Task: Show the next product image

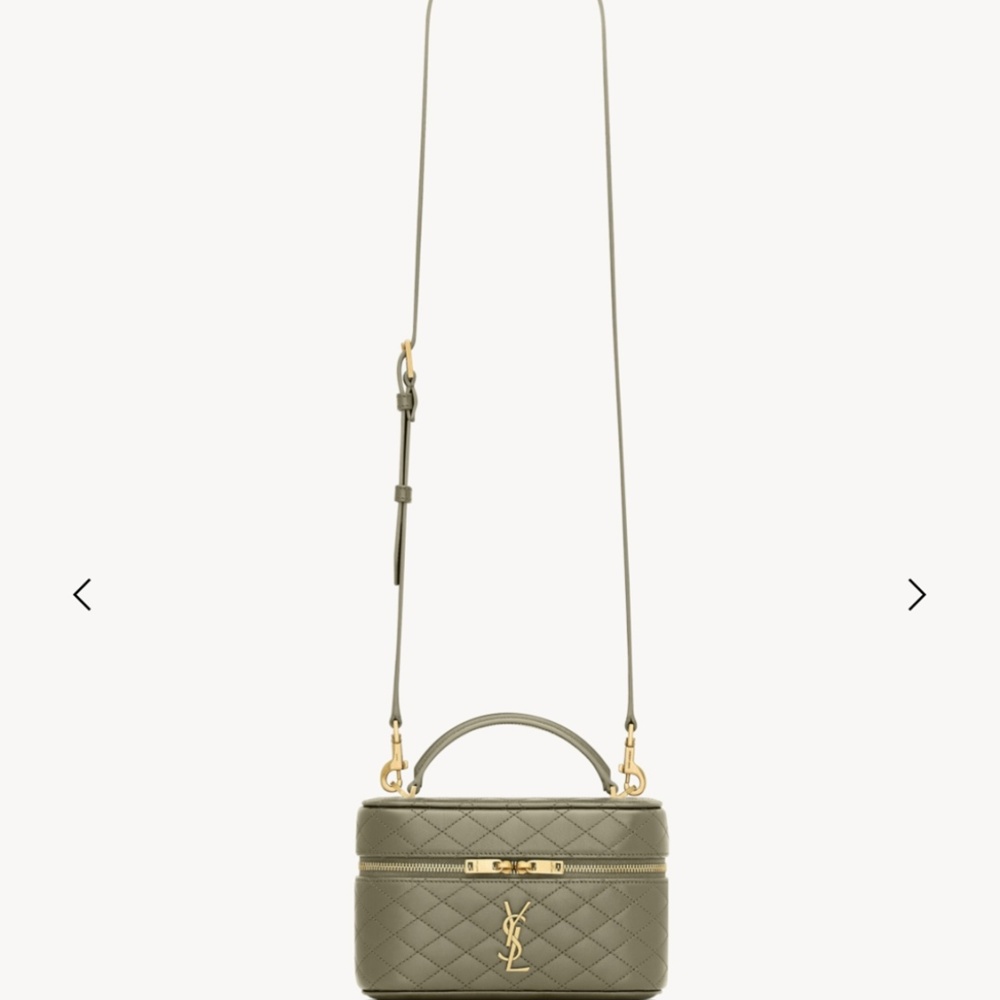Action: pyautogui.click(x=916, y=595)
